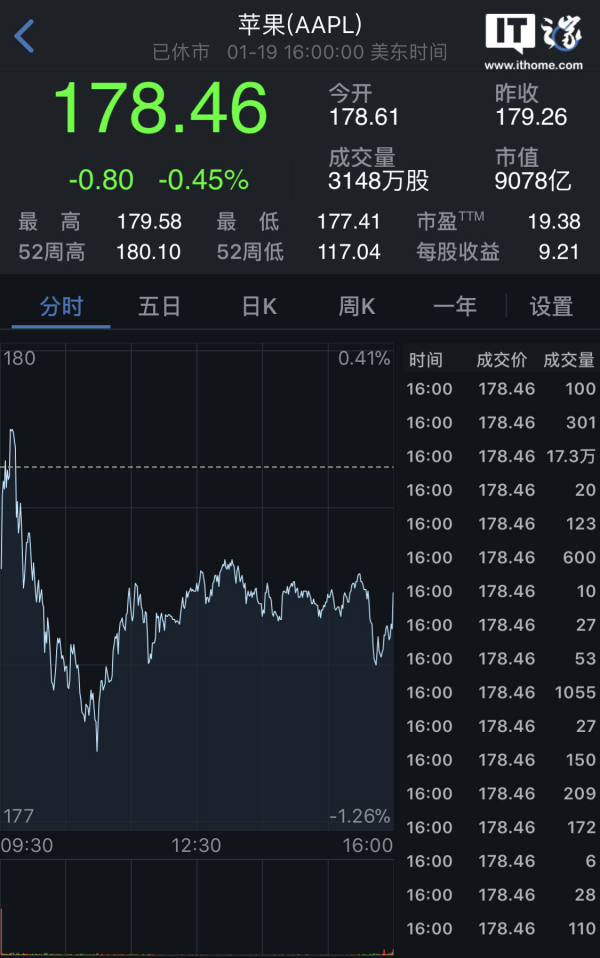Show the 一年 chart view
Screen dimensions: 600x958
454,306
